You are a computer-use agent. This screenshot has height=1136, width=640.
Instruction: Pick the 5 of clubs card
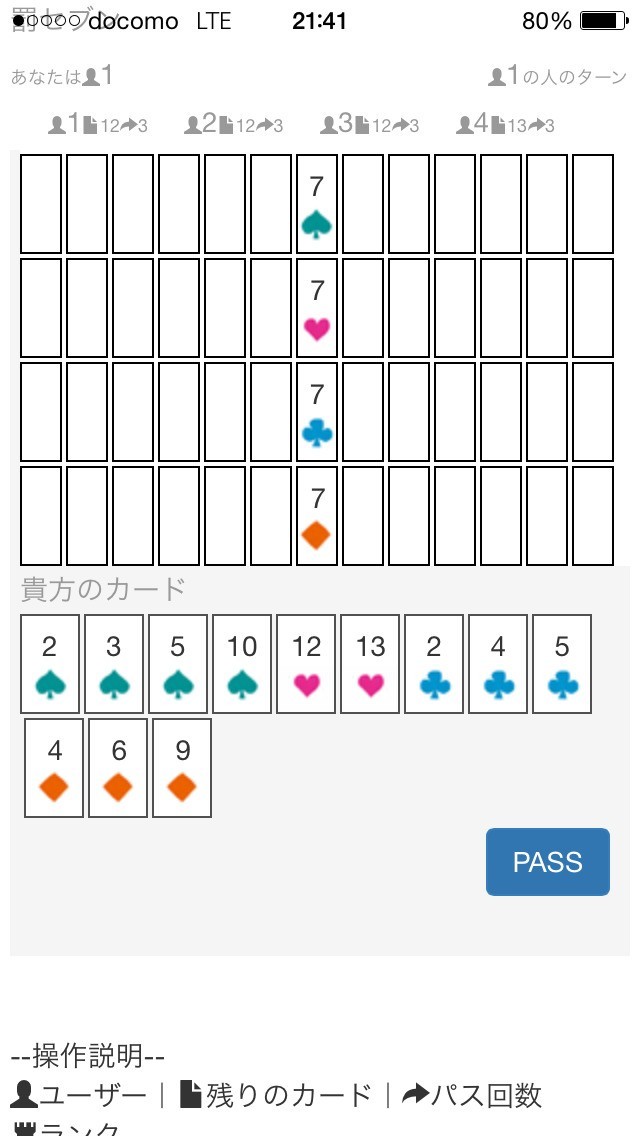click(x=562, y=664)
